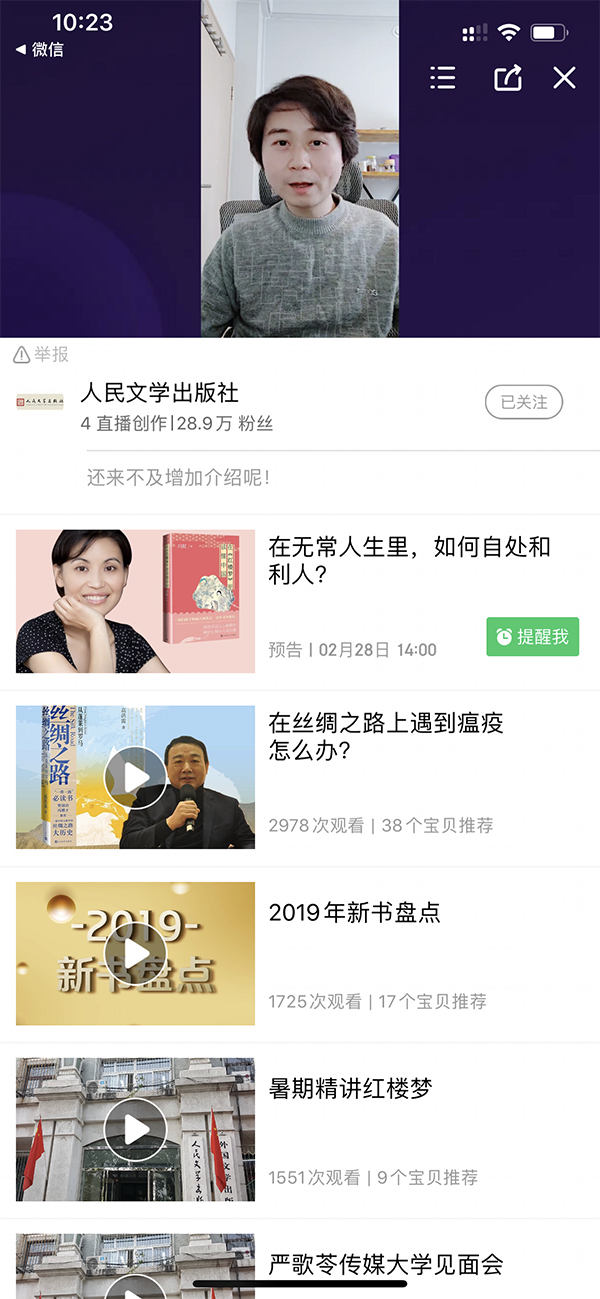The height and width of the screenshot is (1299, 600).
Task: Play the 暑期精讲红楼梦 video
Action: pos(135,1129)
